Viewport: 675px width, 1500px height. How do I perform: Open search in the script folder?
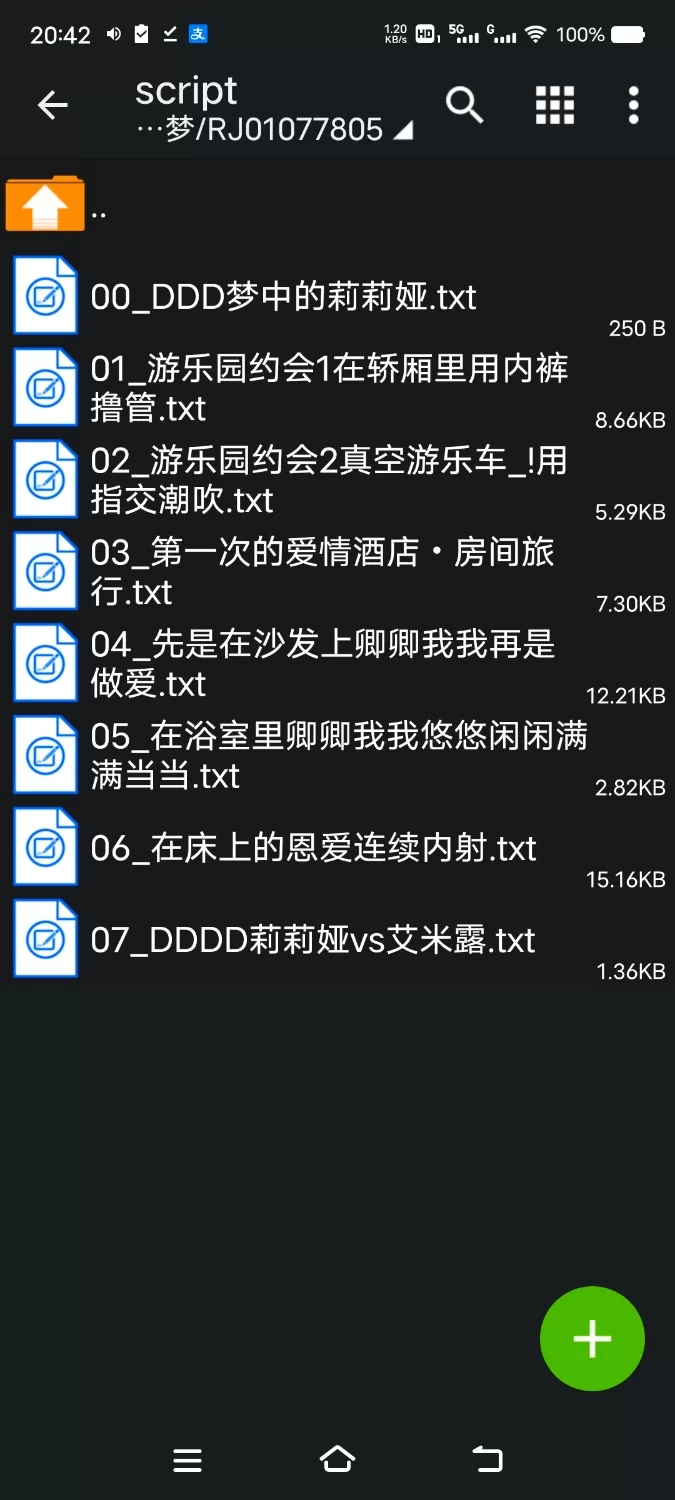pos(464,105)
